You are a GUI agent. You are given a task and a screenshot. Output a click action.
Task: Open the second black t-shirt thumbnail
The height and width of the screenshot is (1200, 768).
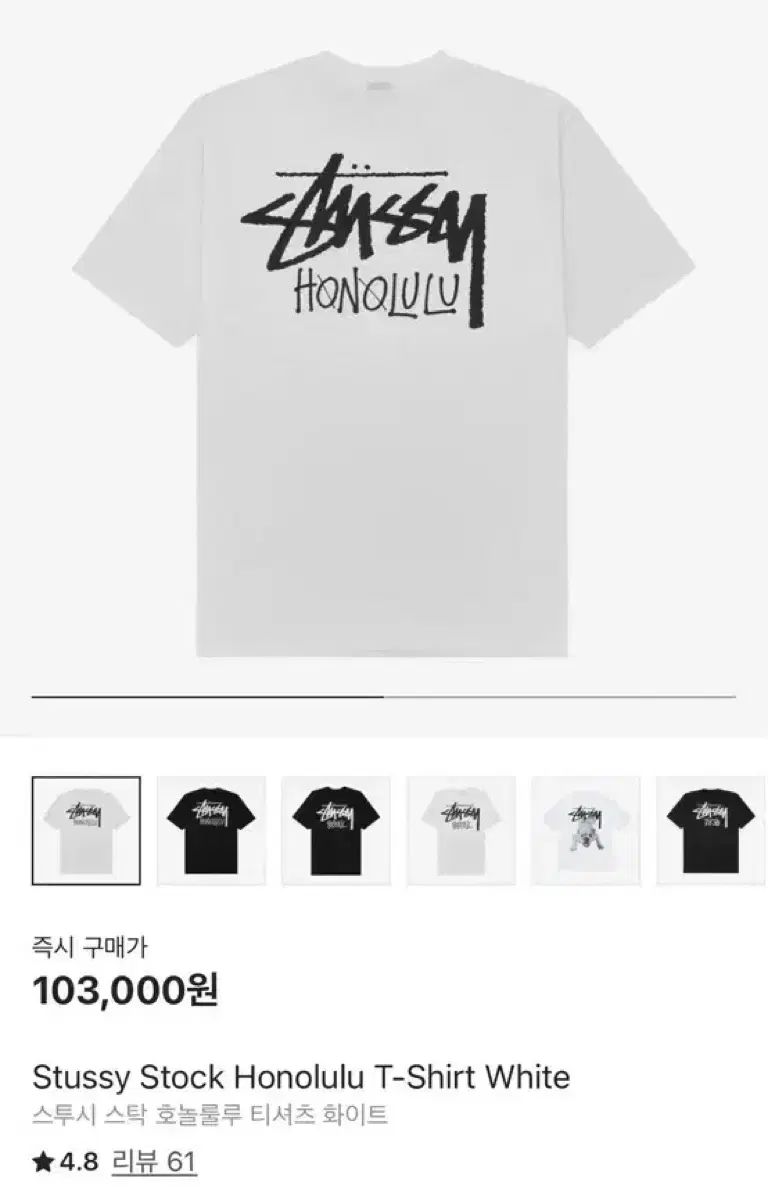(x=211, y=830)
